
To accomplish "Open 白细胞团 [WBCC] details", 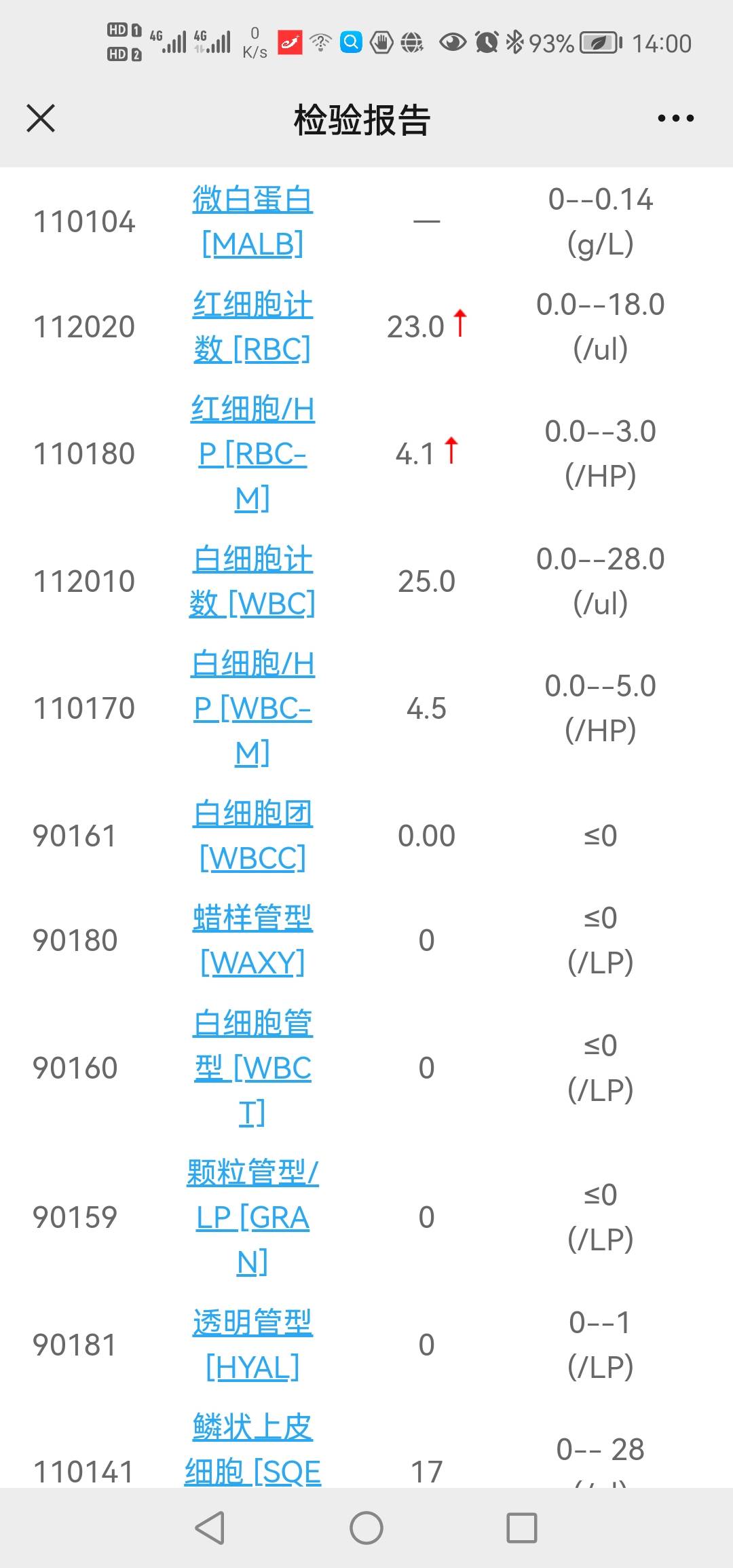I will [251, 835].
